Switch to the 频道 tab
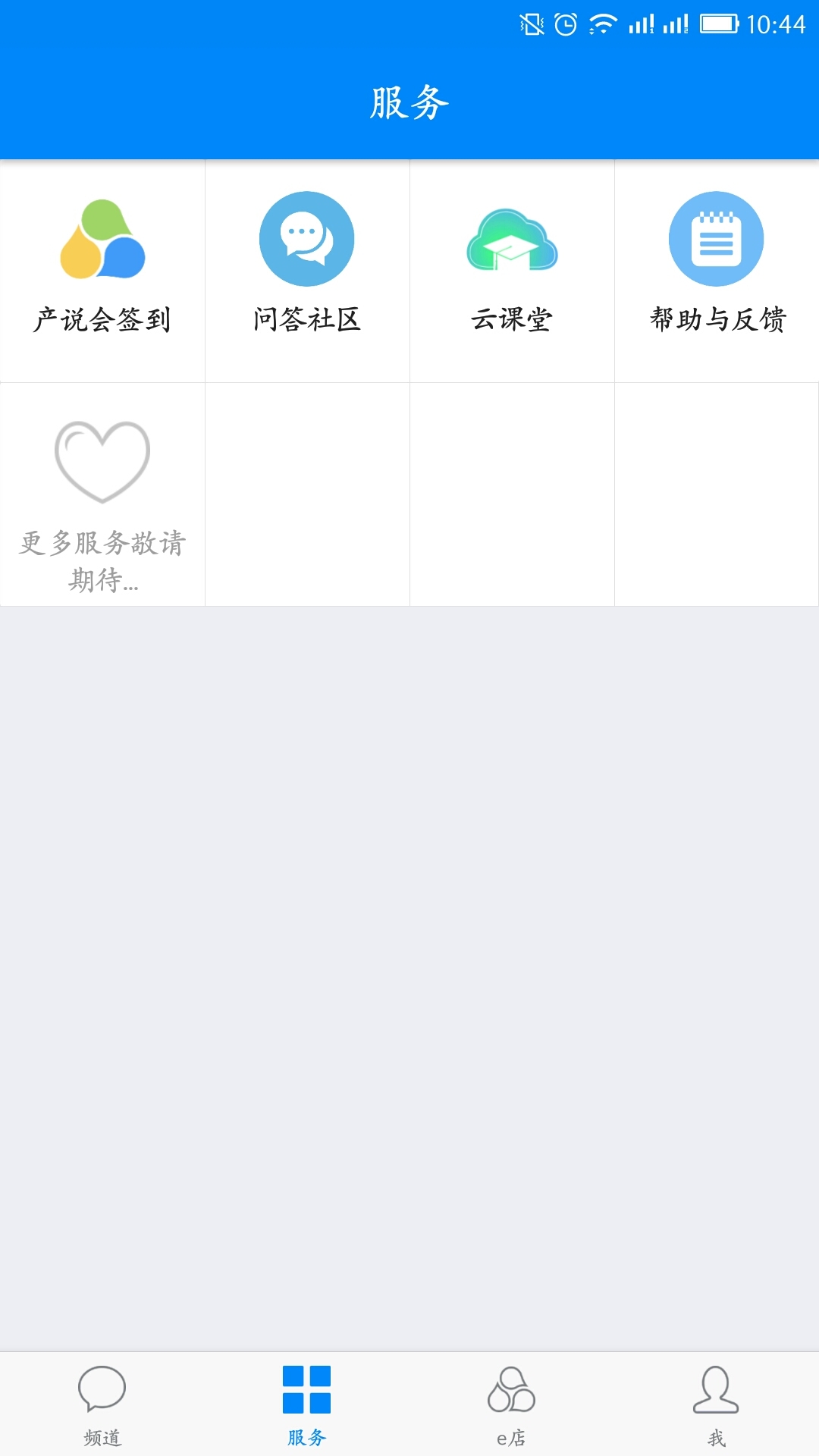The width and height of the screenshot is (819, 1456). click(x=102, y=1404)
